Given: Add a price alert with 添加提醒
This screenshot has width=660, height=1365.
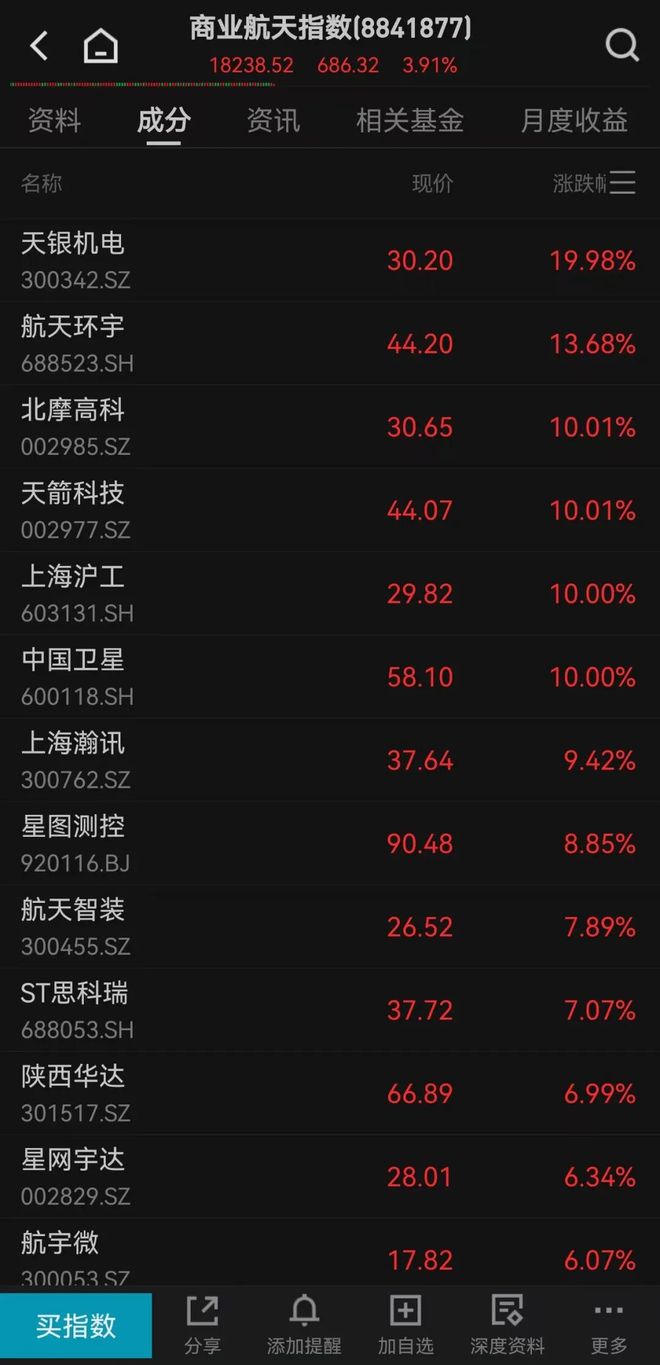Looking at the screenshot, I should click(304, 1324).
